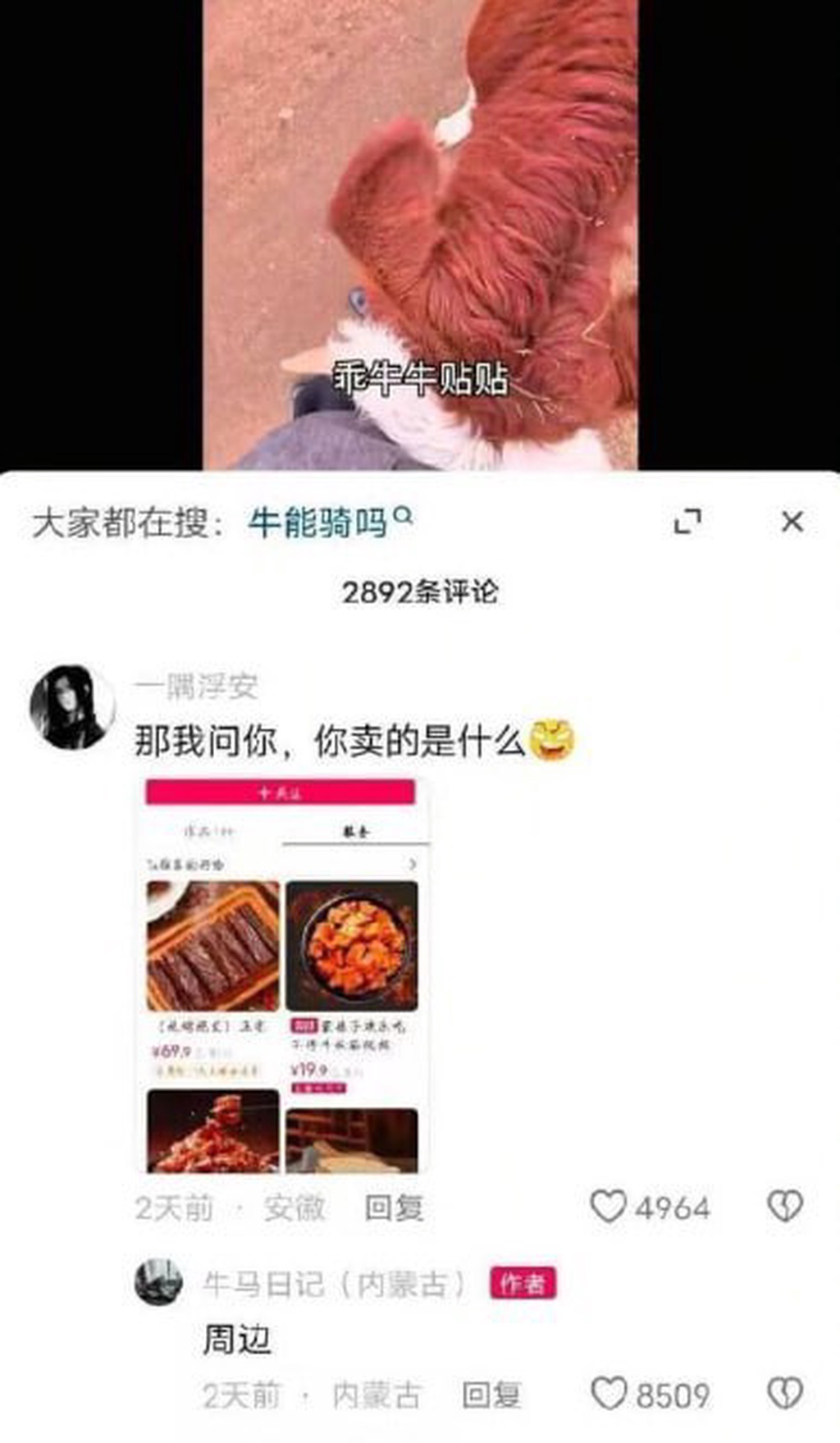Reply to the author's 周边 comment
The image size is (840, 1443).
coord(491,1395)
